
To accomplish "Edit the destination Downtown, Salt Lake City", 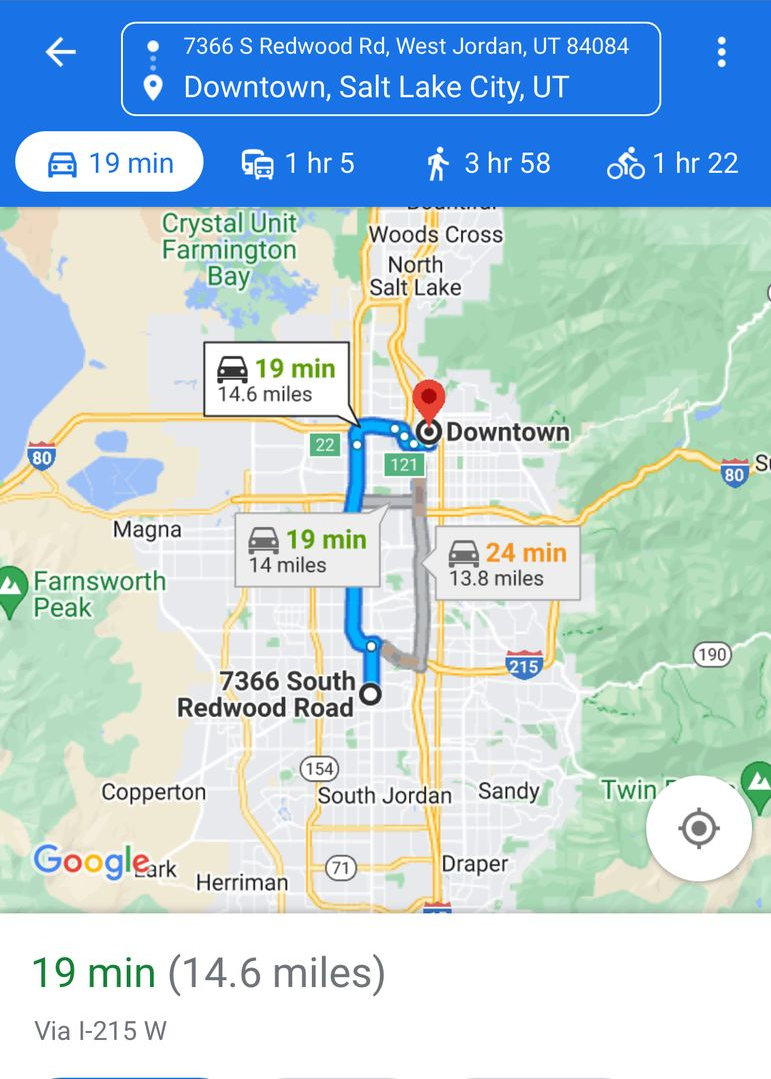I will pos(376,88).
